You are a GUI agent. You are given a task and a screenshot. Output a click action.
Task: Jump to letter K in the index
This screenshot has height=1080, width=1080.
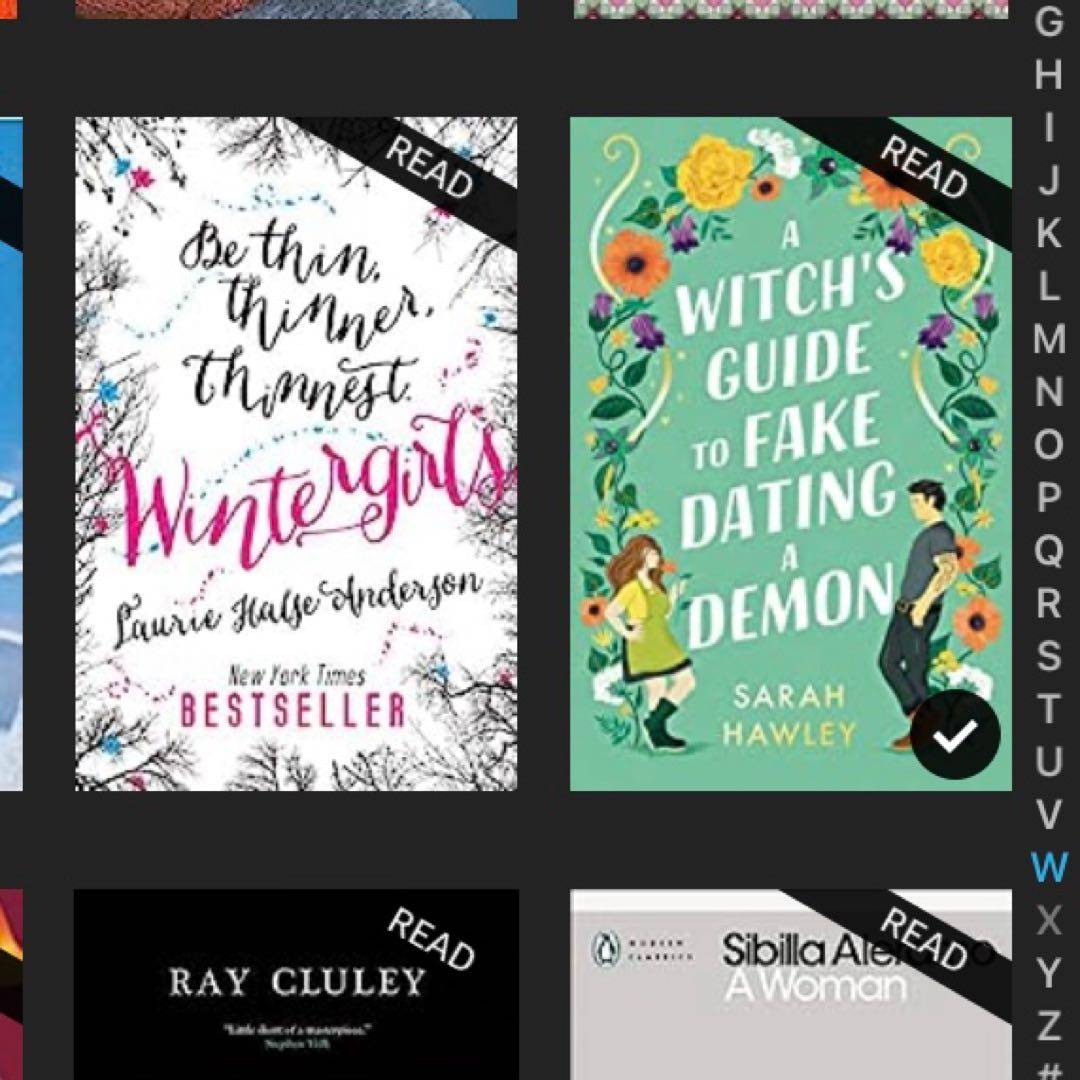1048,233
